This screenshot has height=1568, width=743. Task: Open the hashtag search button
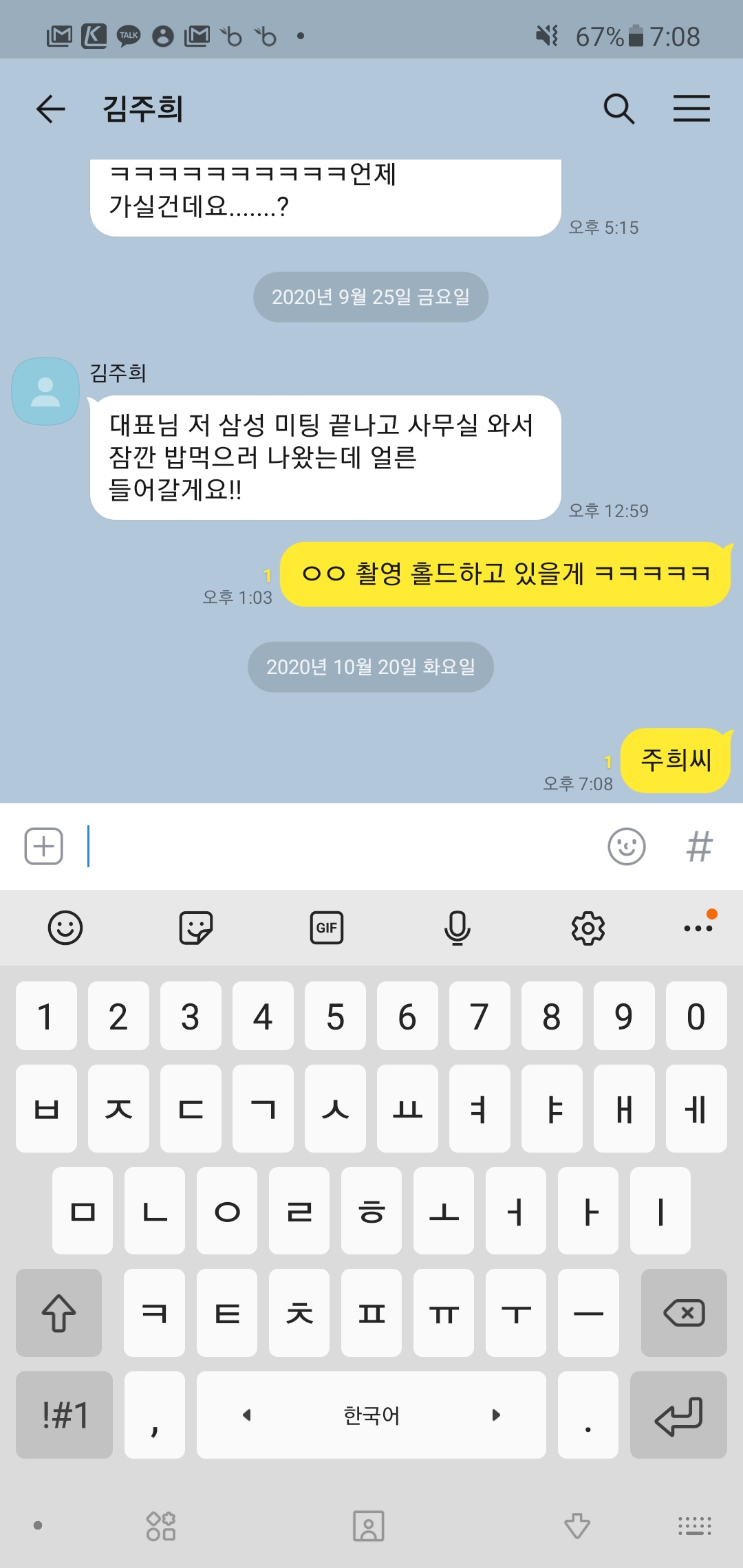click(x=699, y=846)
